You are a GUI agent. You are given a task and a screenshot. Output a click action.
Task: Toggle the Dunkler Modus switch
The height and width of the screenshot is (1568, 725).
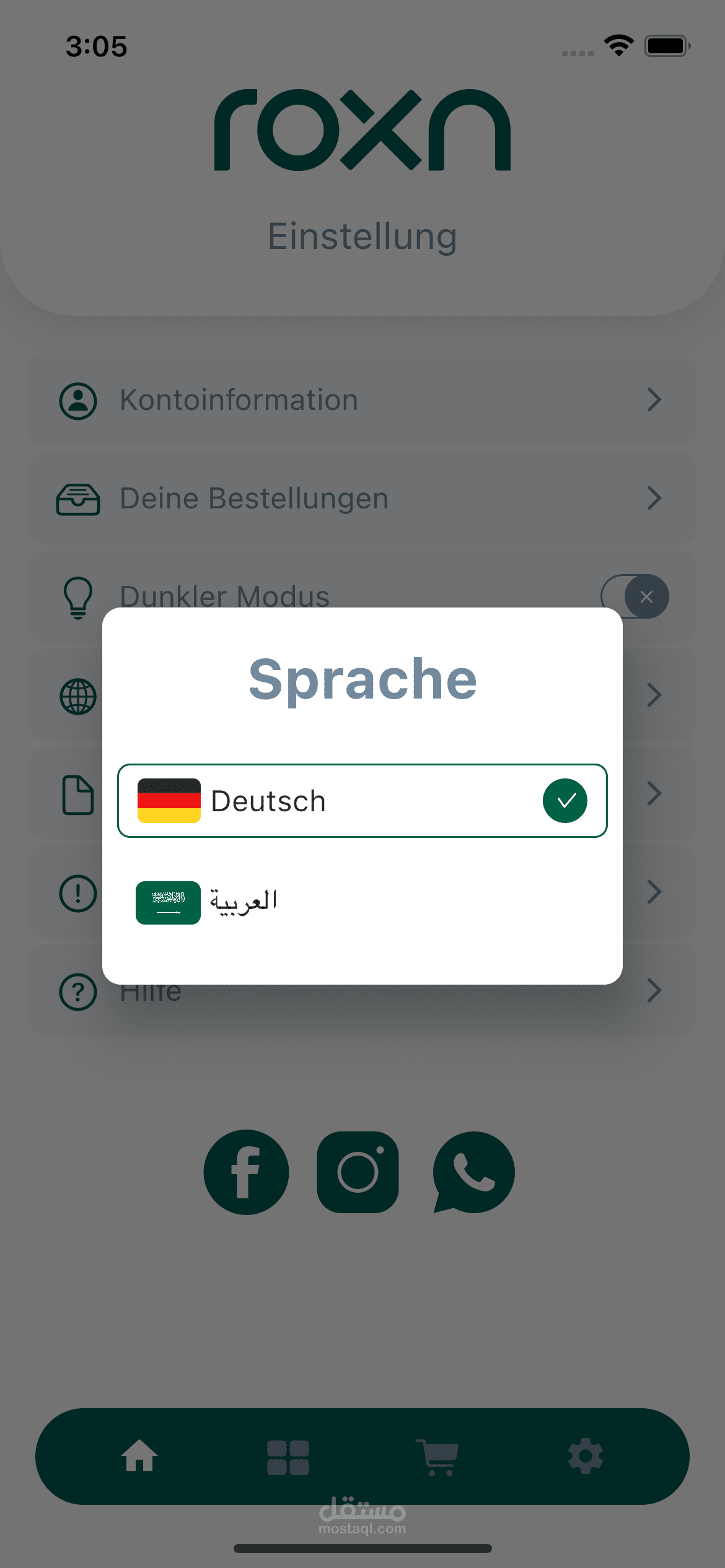pos(635,596)
